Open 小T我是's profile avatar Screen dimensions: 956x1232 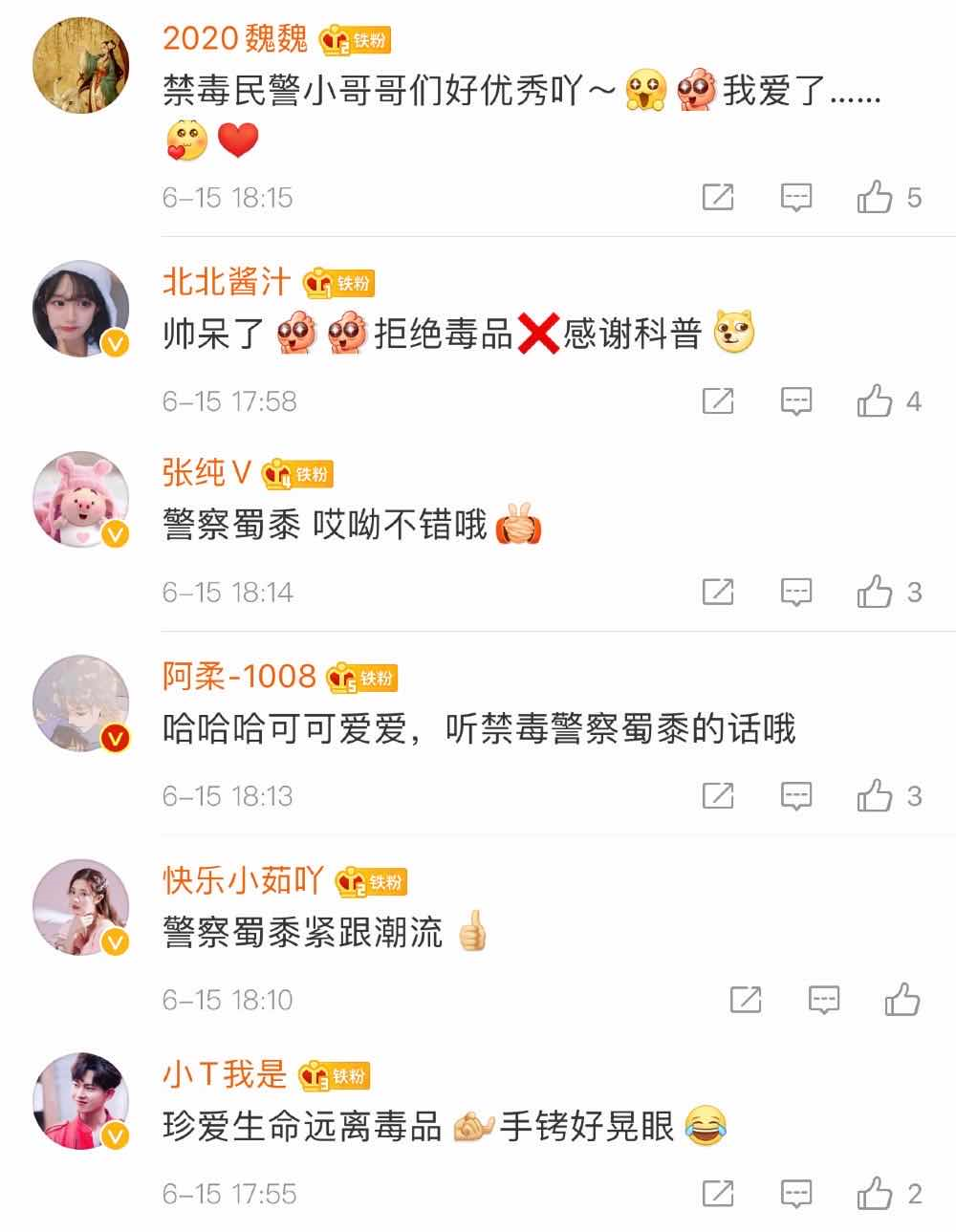[81, 1100]
